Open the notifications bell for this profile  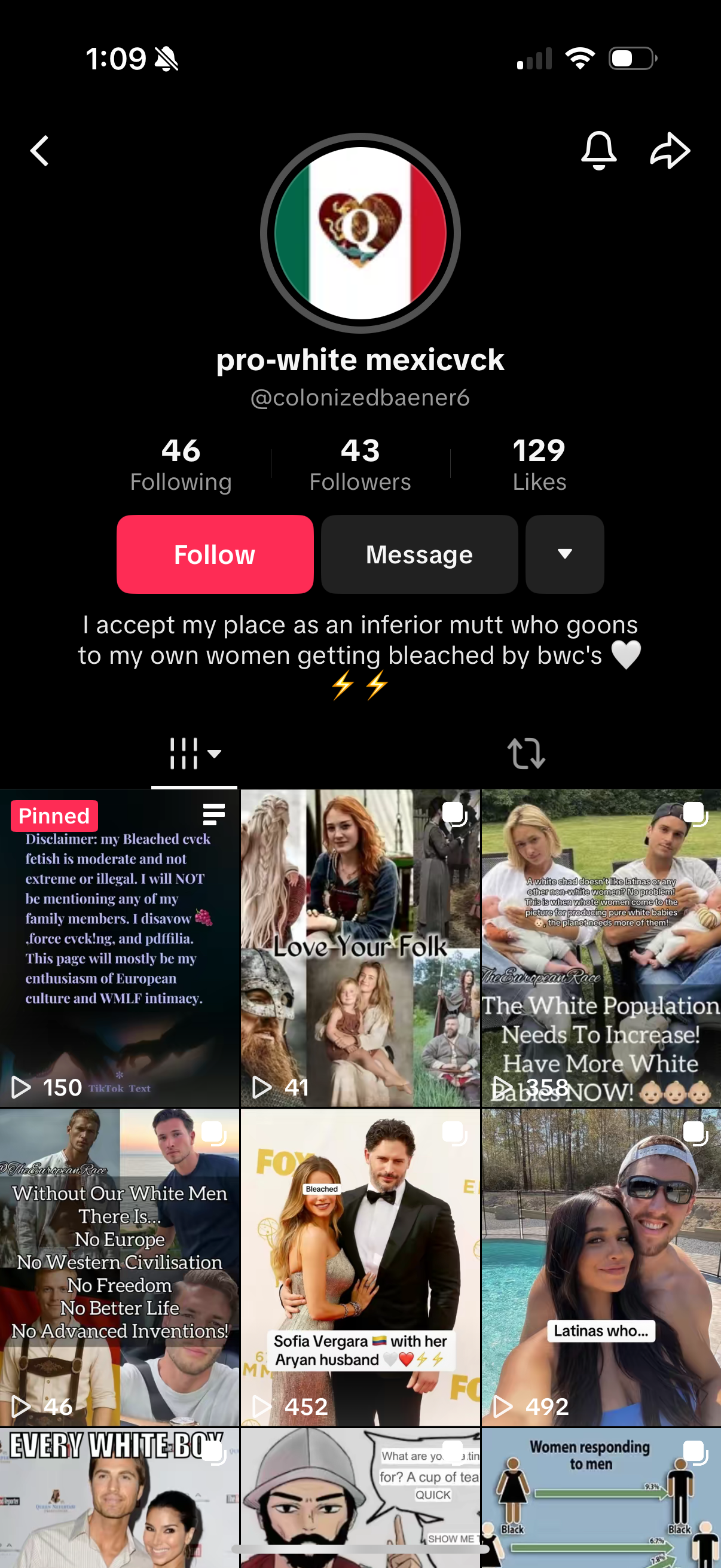tap(598, 150)
